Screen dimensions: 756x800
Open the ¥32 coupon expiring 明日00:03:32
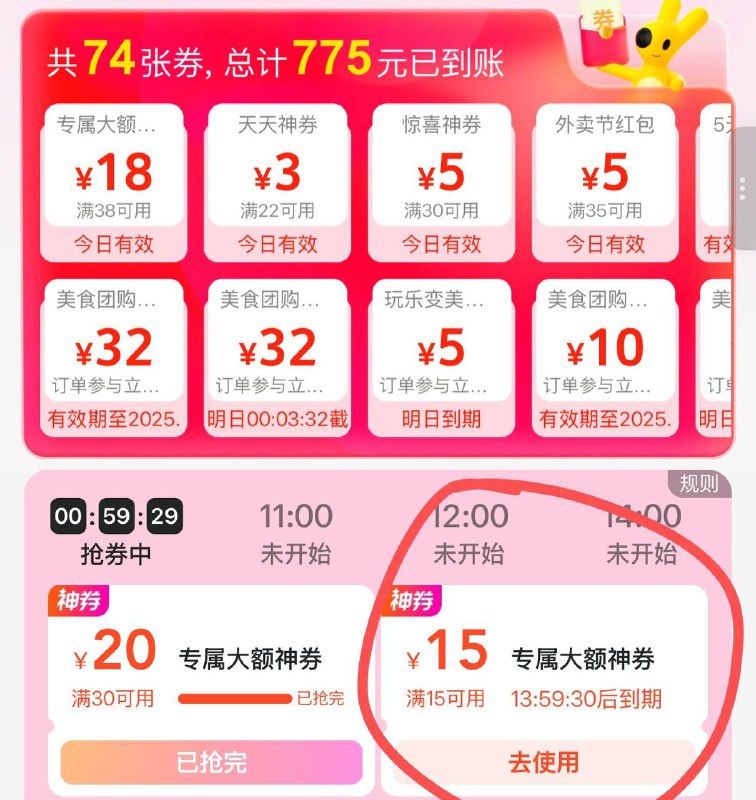click(277, 358)
